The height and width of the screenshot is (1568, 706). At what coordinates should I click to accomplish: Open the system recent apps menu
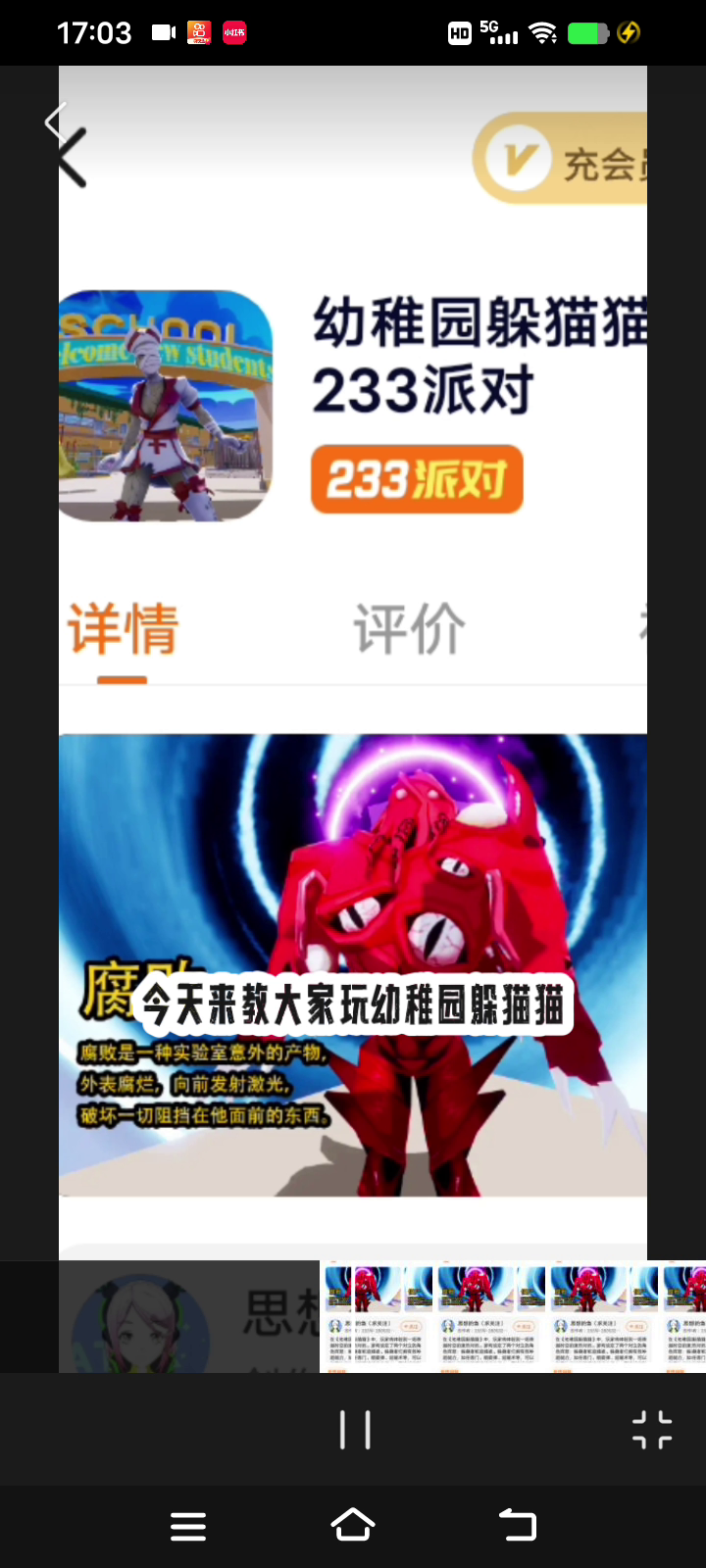[x=188, y=1526]
